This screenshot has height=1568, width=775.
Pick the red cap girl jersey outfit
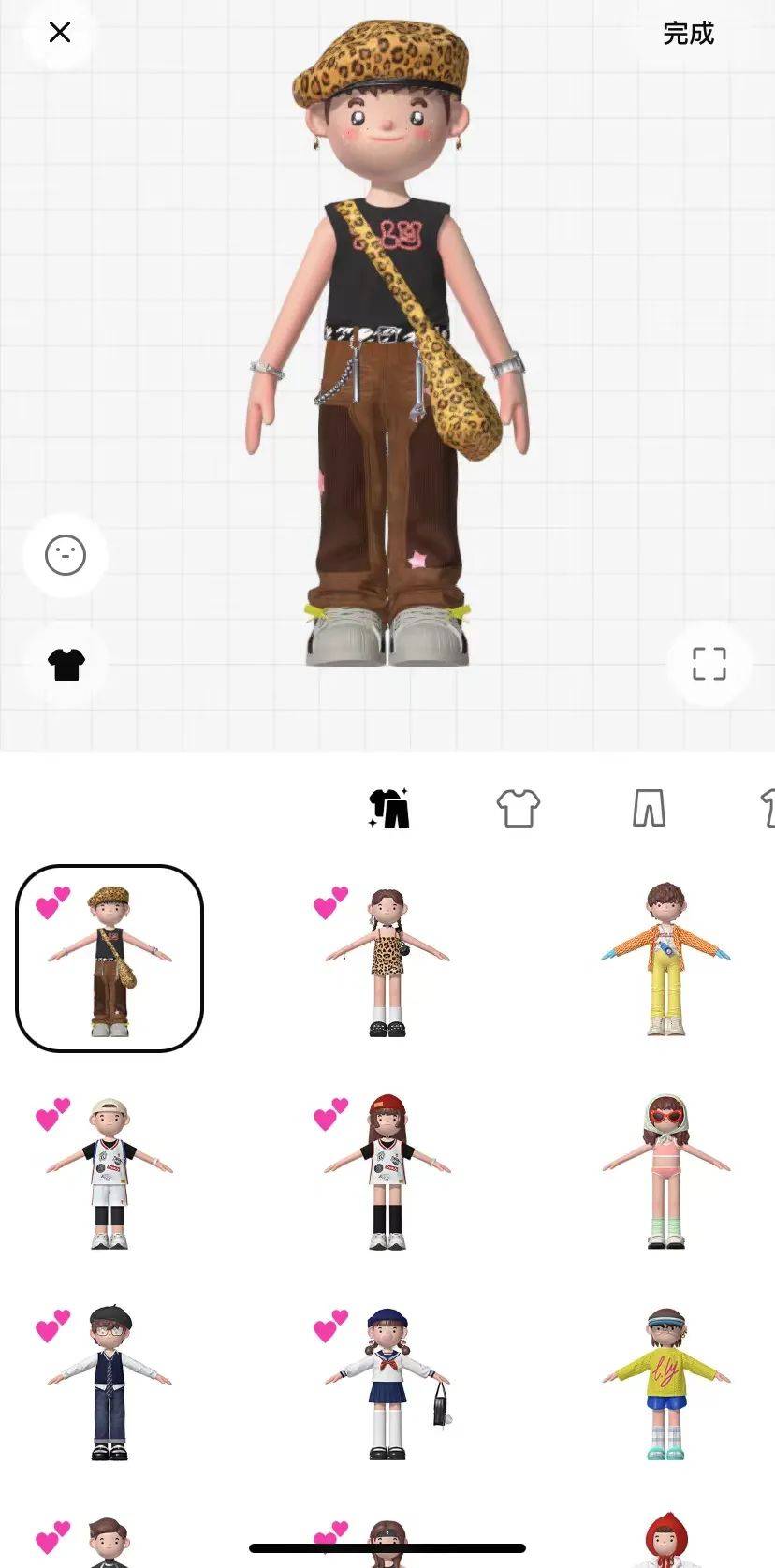pyautogui.click(x=387, y=1172)
